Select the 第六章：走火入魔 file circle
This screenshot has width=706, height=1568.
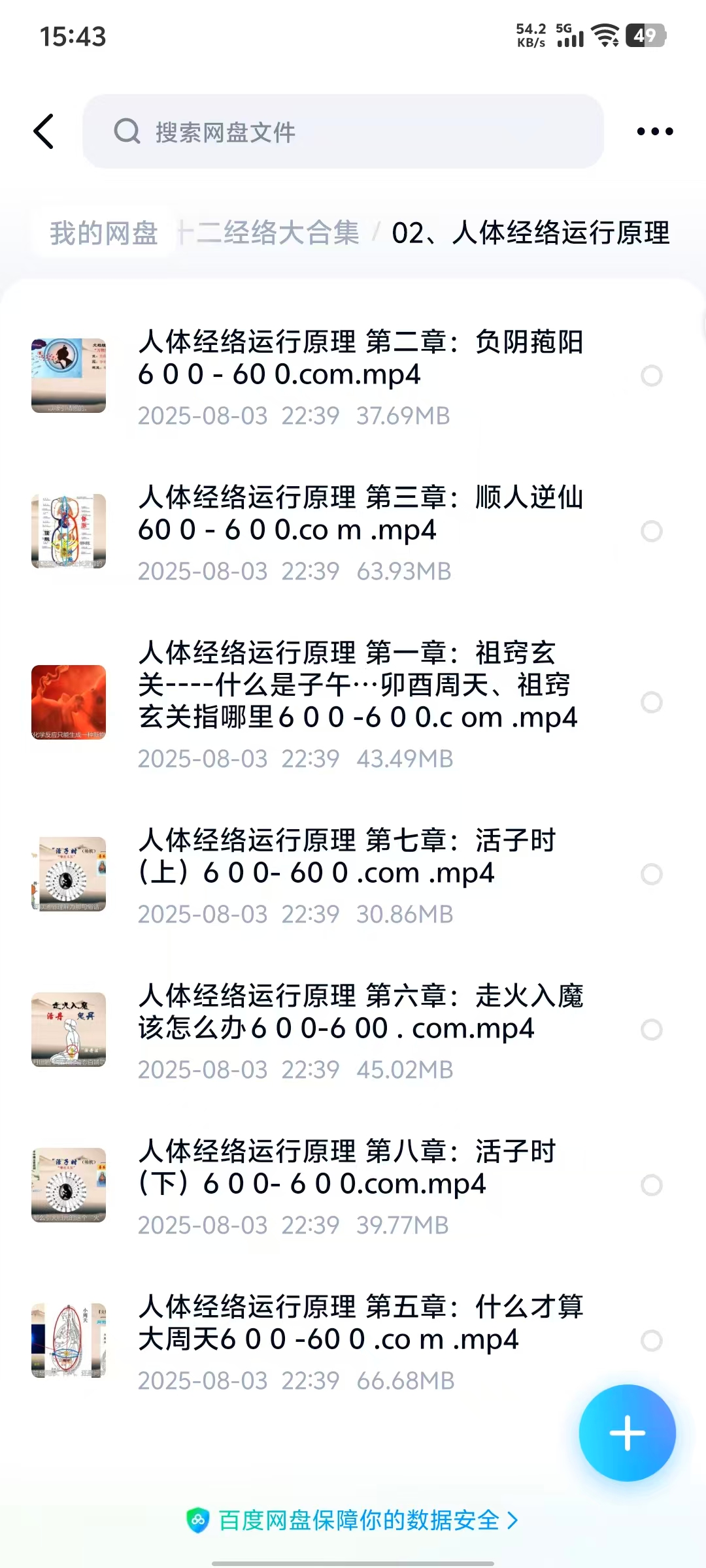point(651,1030)
